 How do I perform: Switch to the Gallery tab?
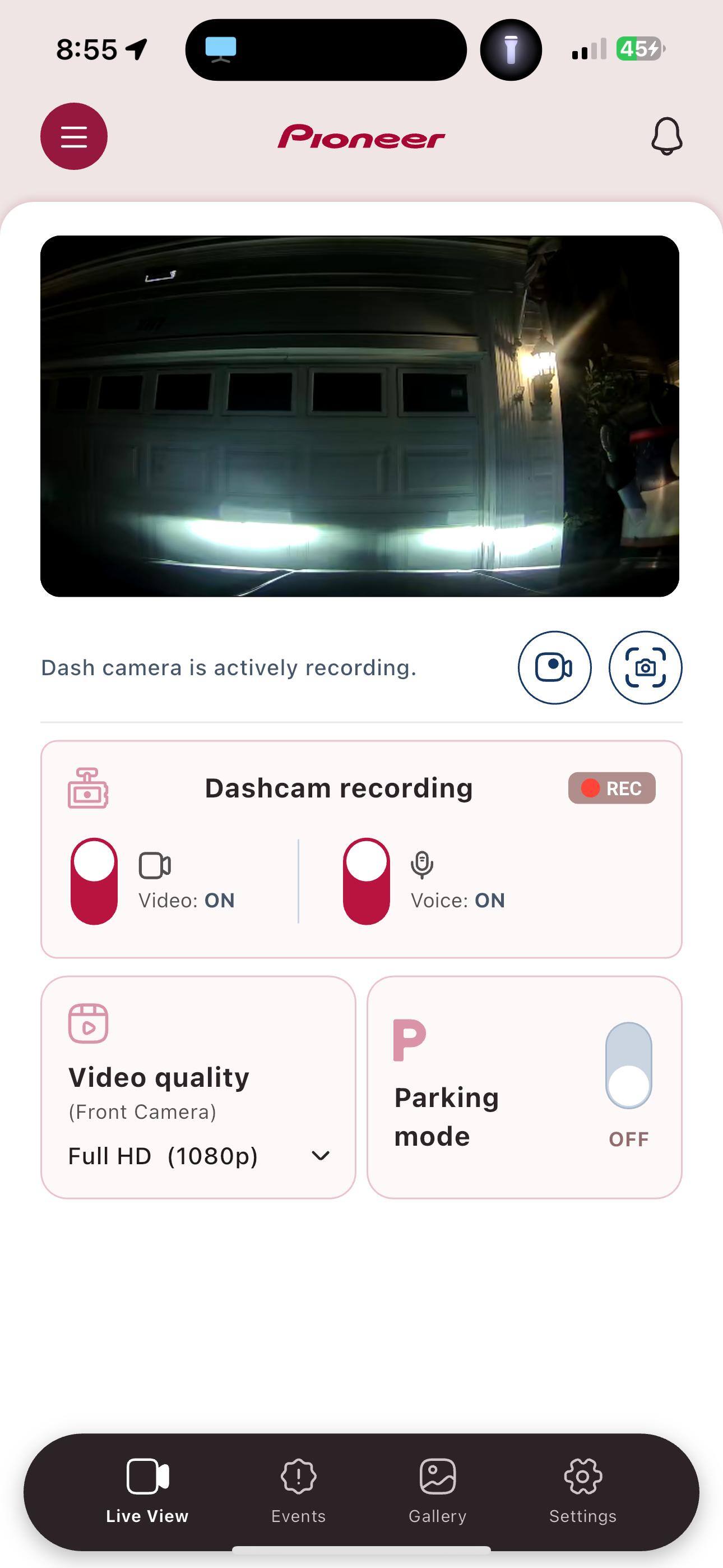438,1491
